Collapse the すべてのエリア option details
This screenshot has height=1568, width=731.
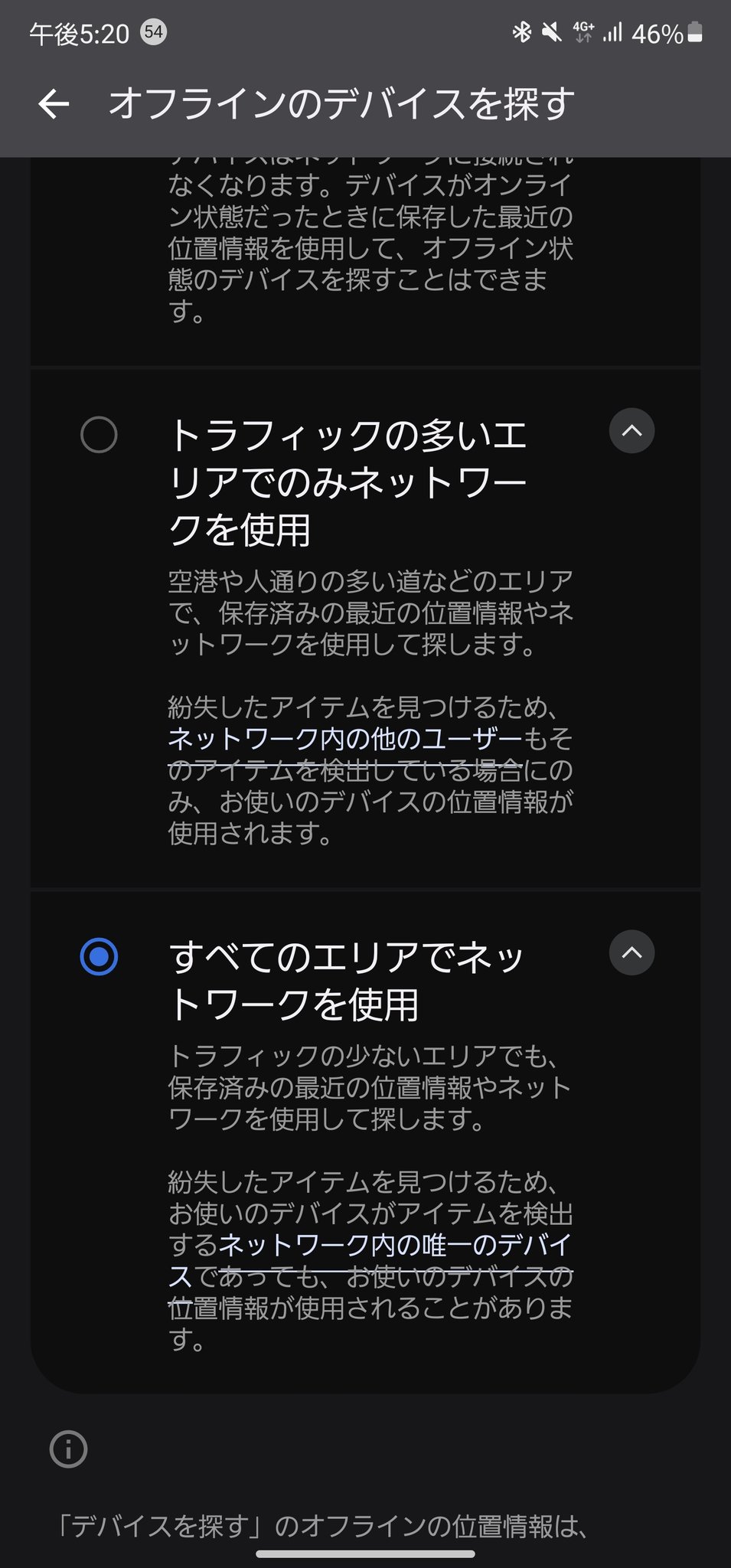pyautogui.click(x=631, y=952)
